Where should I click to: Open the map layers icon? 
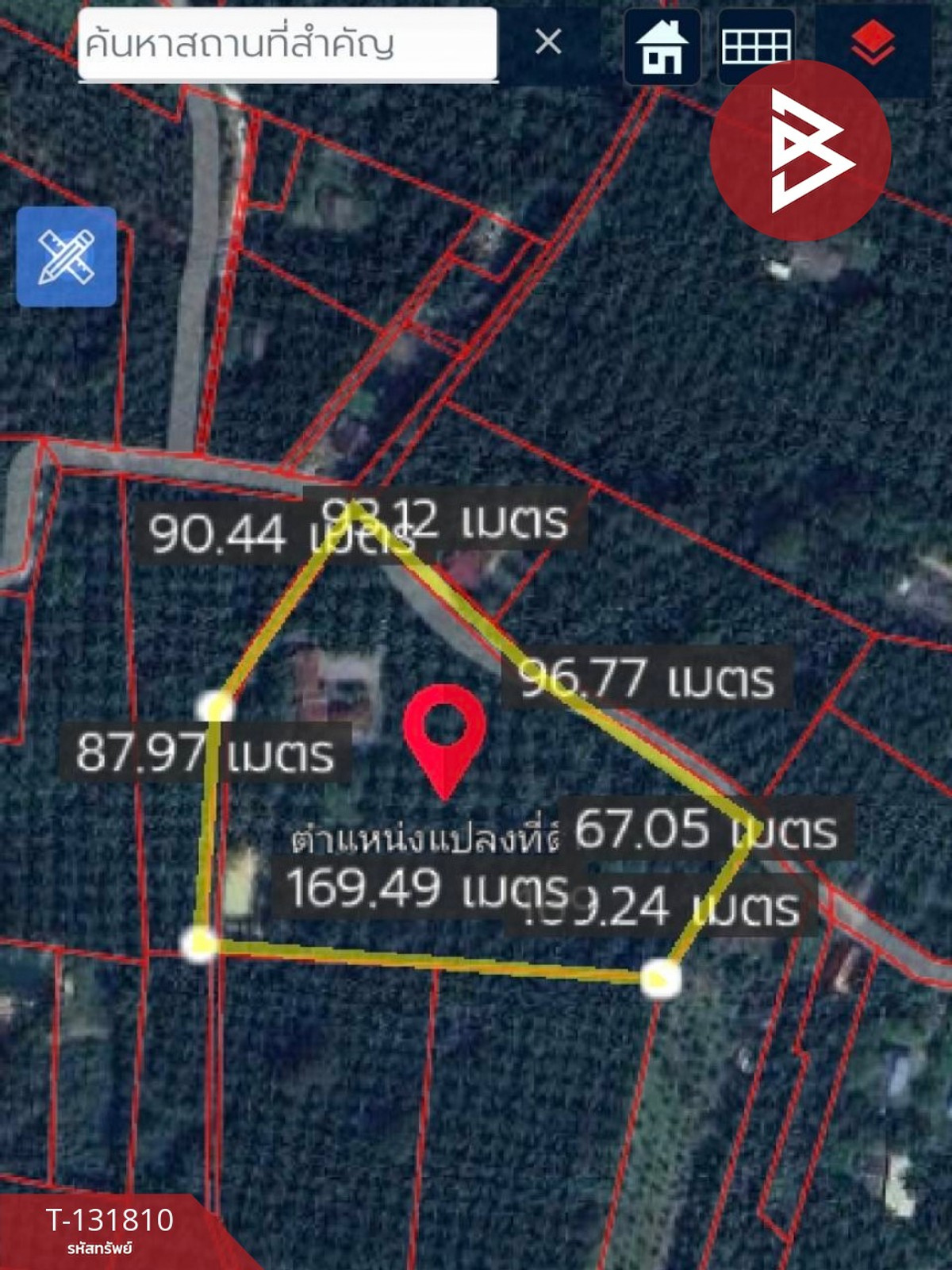873,44
